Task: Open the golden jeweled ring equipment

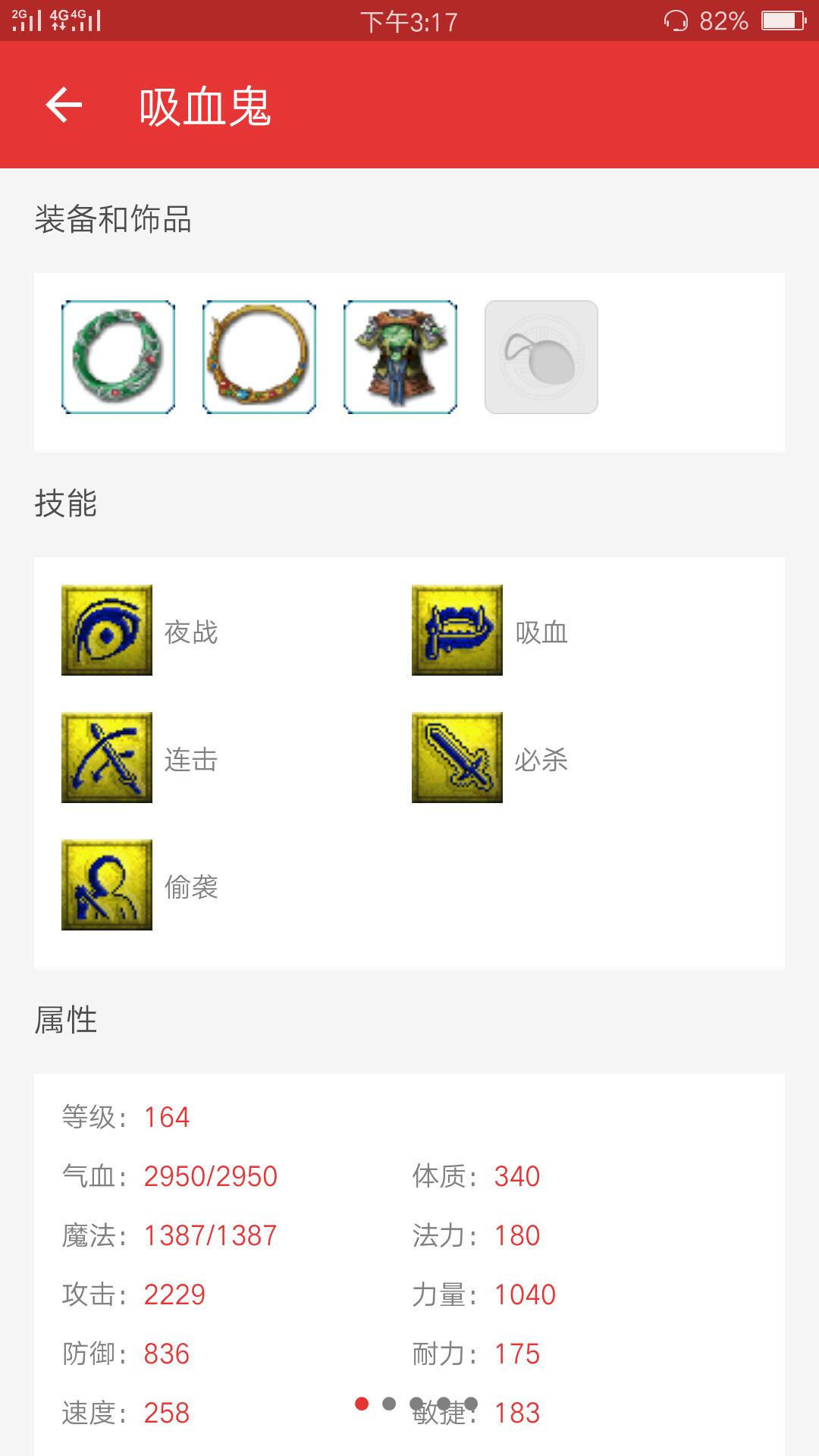Action: [259, 357]
